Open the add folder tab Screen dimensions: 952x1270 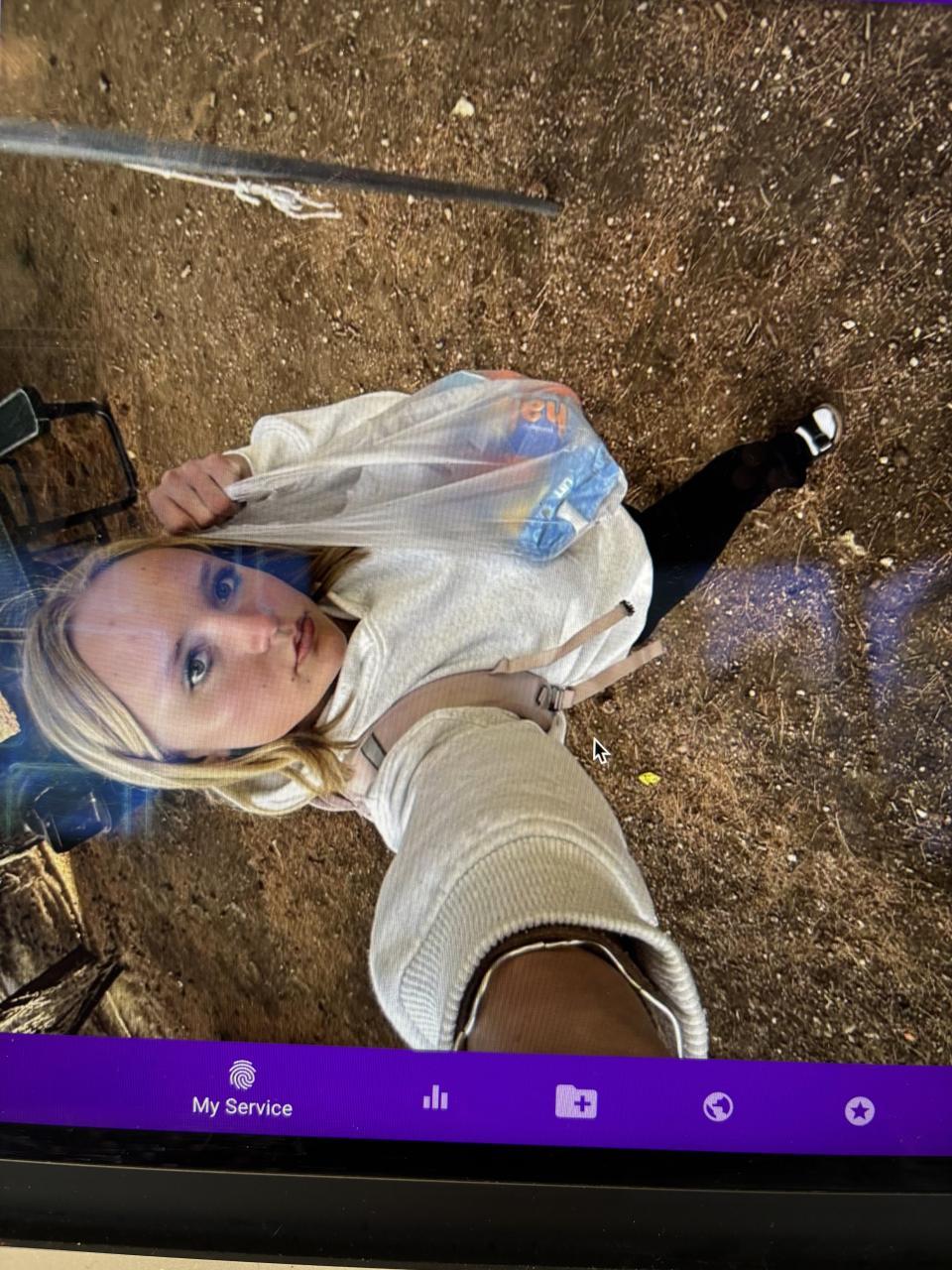(576, 1101)
